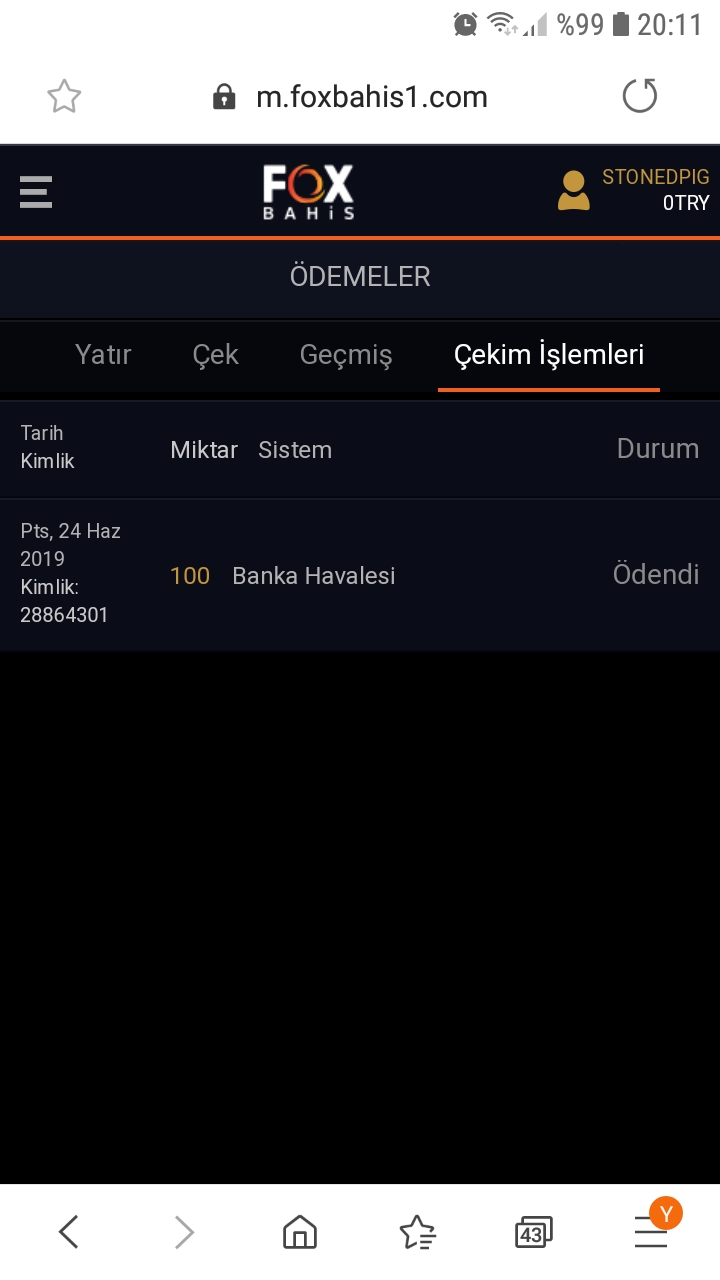Open the browser bookmarks list
The image size is (720, 1280).
coord(417,1232)
